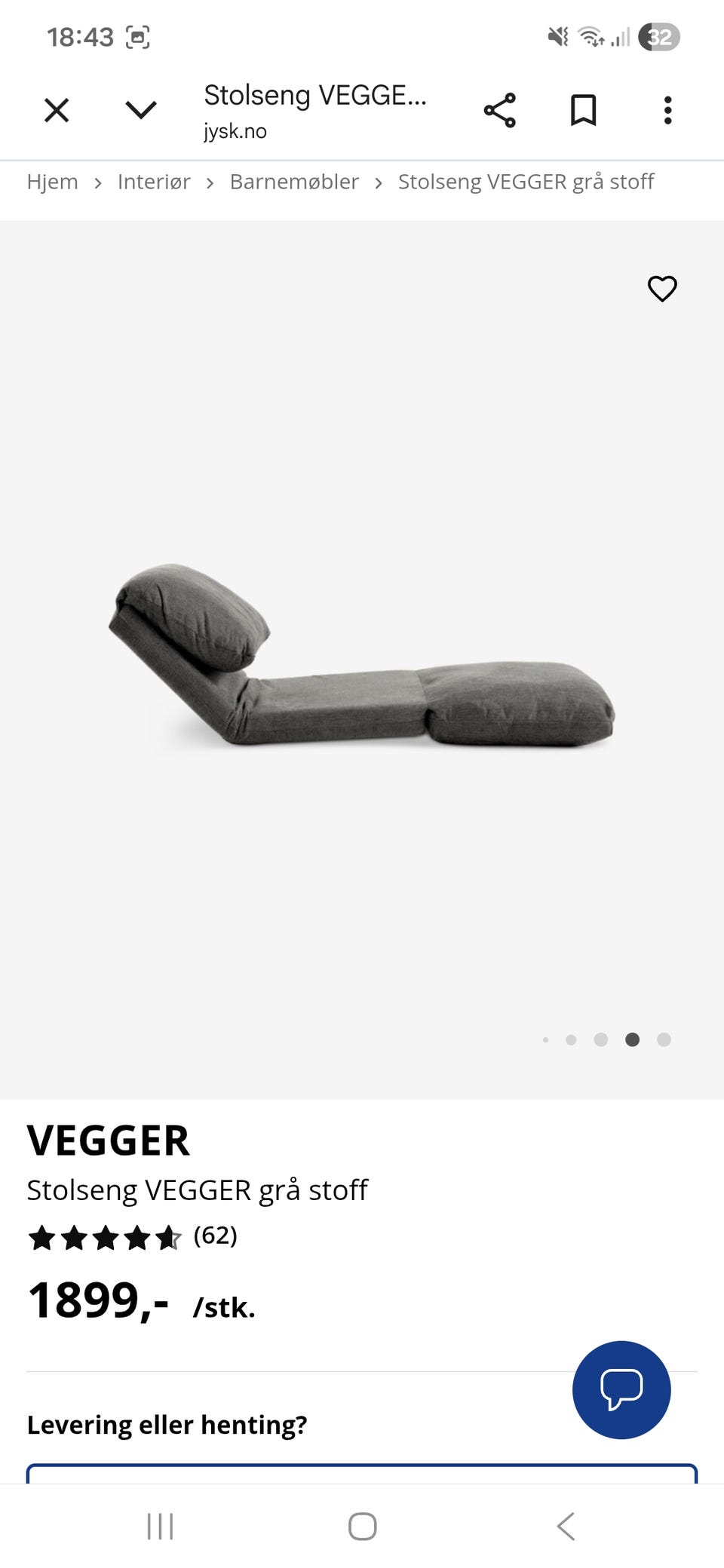This screenshot has height=1568, width=724.
Task: Share this jysk.no page
Action: click(500, 111)
